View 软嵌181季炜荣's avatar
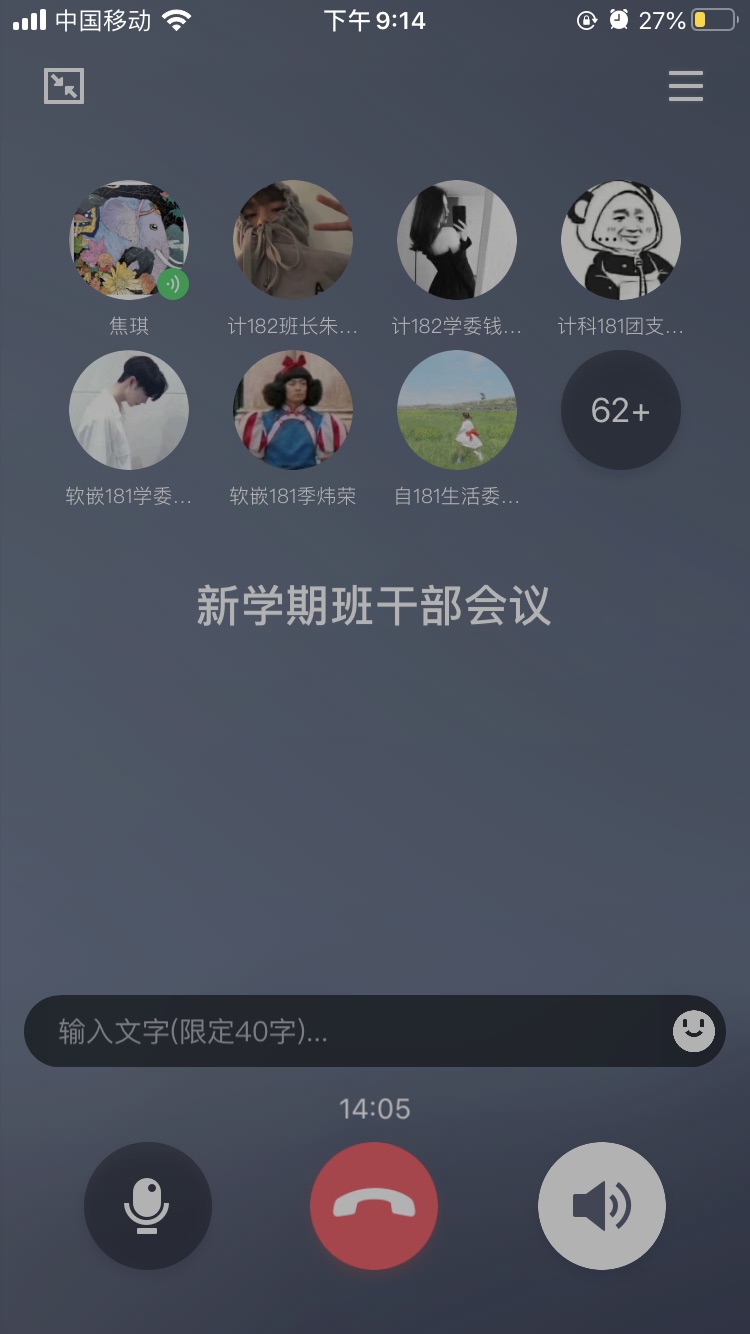 click(x=293, y=410)
